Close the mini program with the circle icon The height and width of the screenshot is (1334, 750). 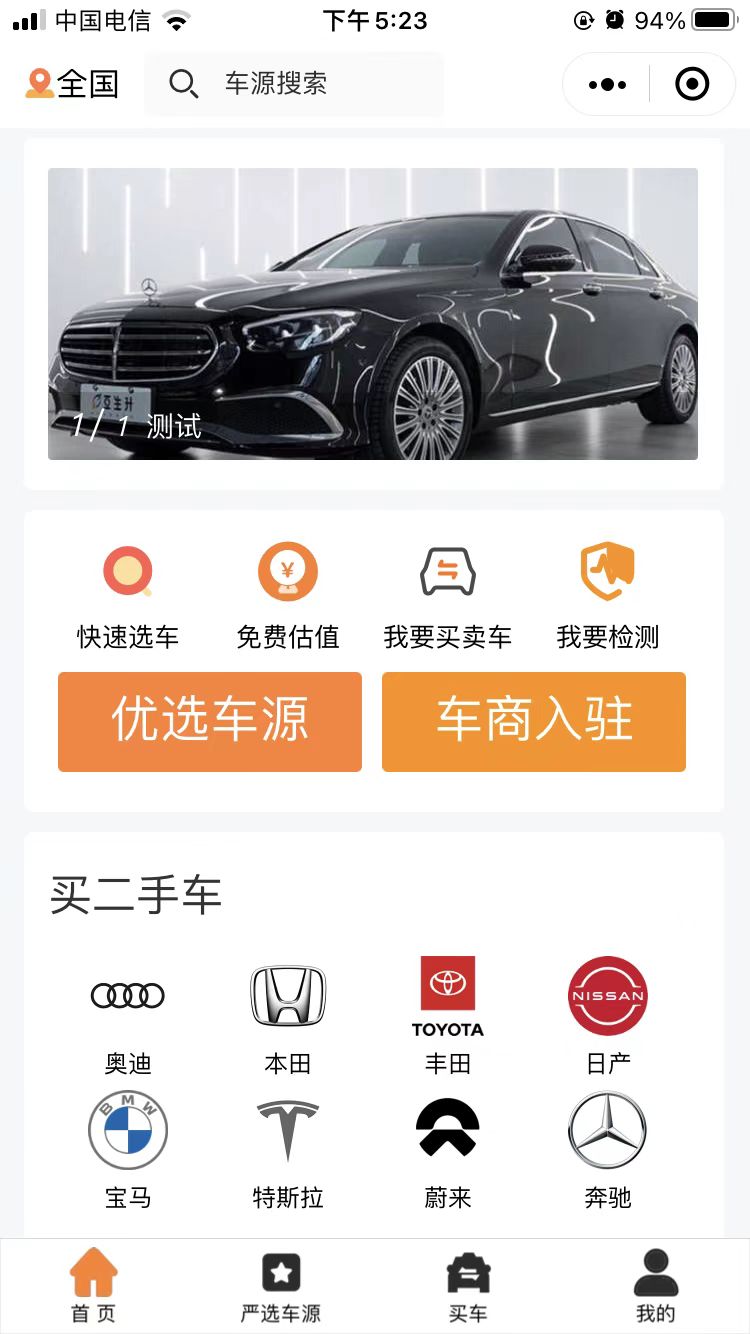[692, 85]
